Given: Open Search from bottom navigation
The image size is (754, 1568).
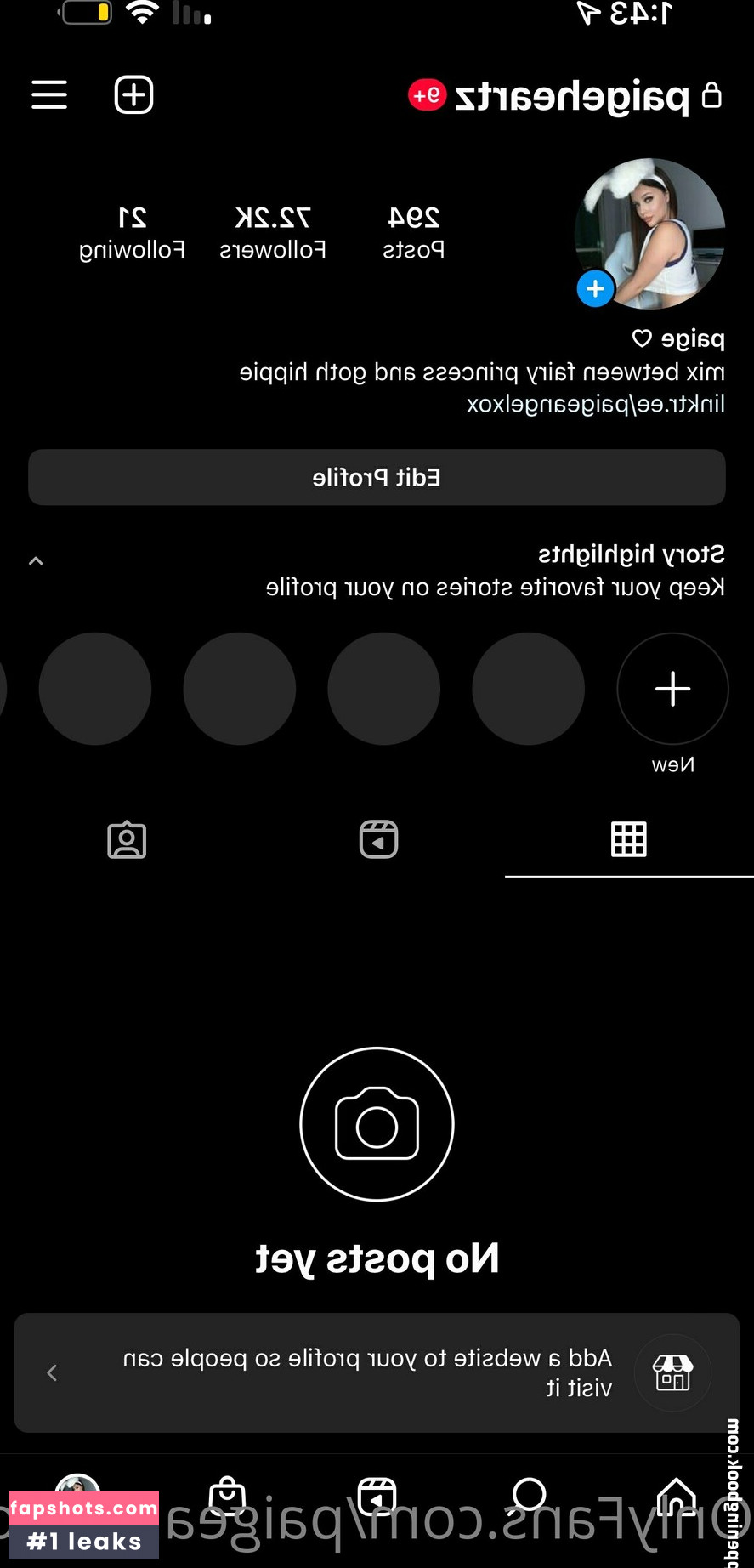Looking at the screenshot, I should pyautogui.click(x=529, y=1495).
